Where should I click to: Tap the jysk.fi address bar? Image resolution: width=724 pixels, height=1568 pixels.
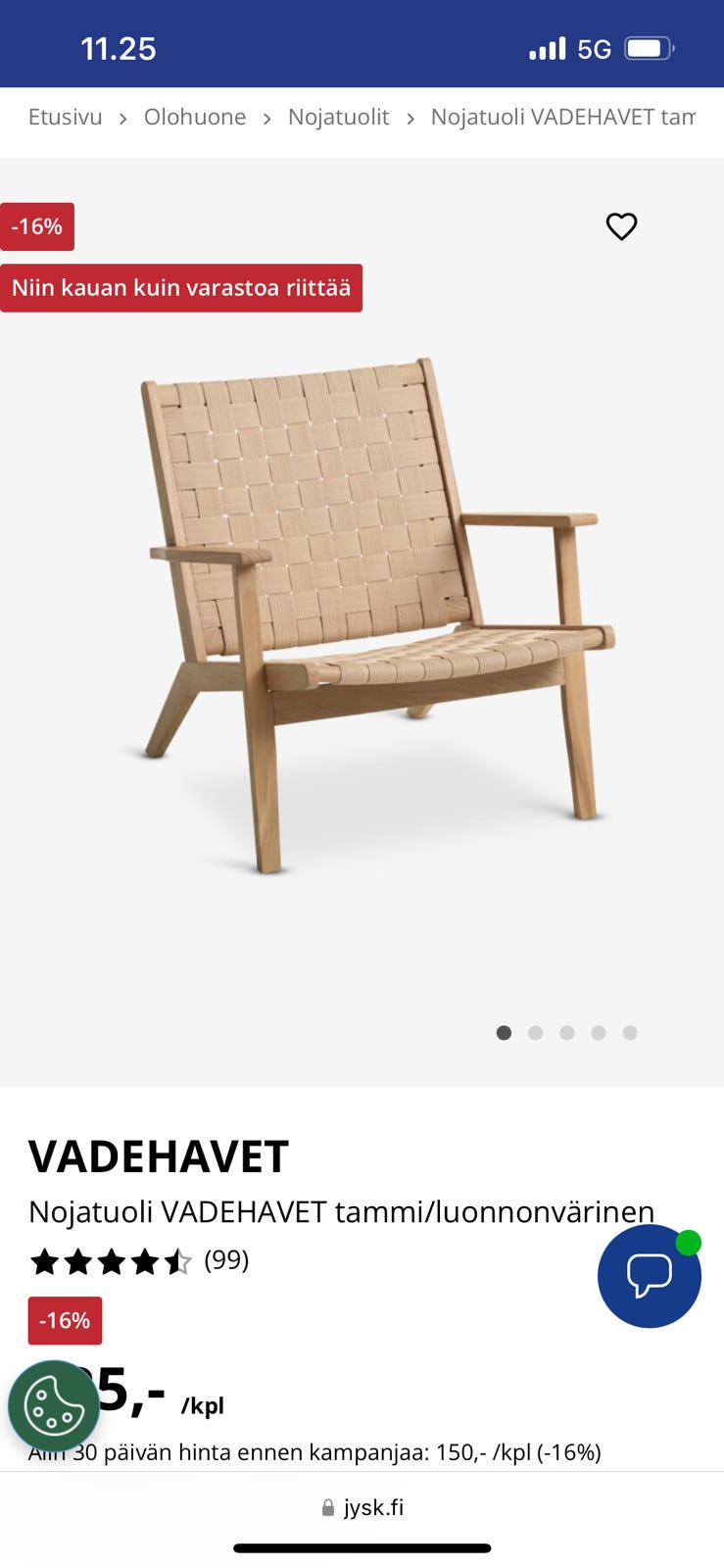tap(362, 1507)
